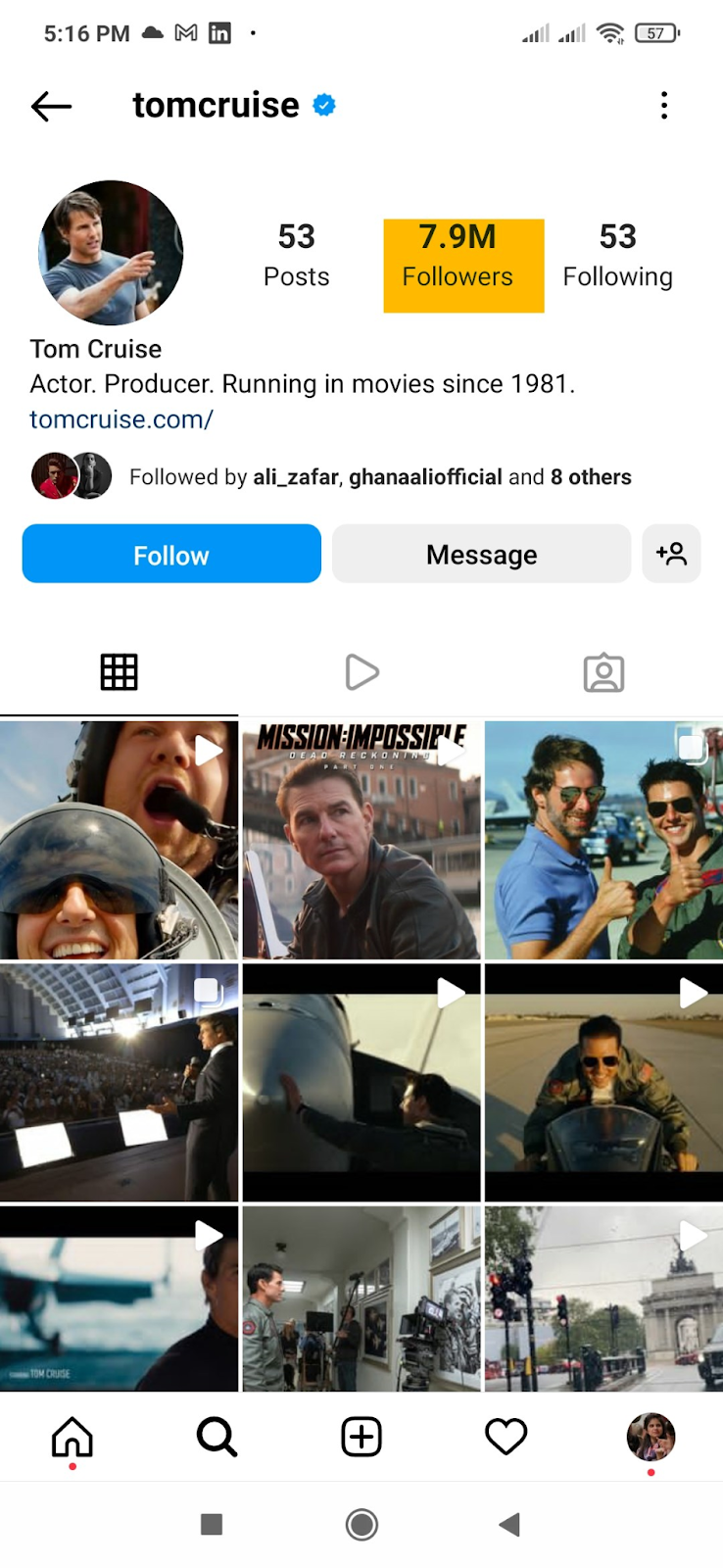Show suggested accounts with add-person icon
723x1568 pixels.
[671, 555]
